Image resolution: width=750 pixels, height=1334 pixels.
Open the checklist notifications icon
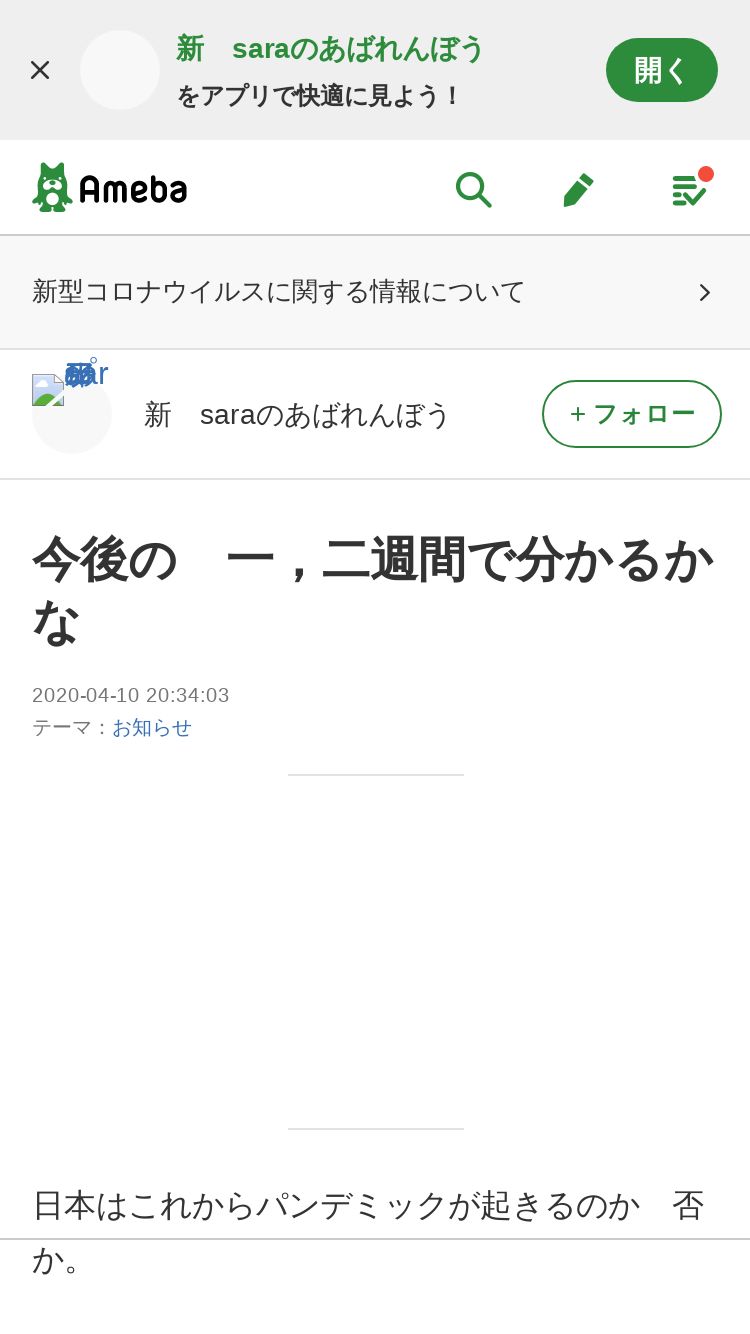click(x=690, y=187)
